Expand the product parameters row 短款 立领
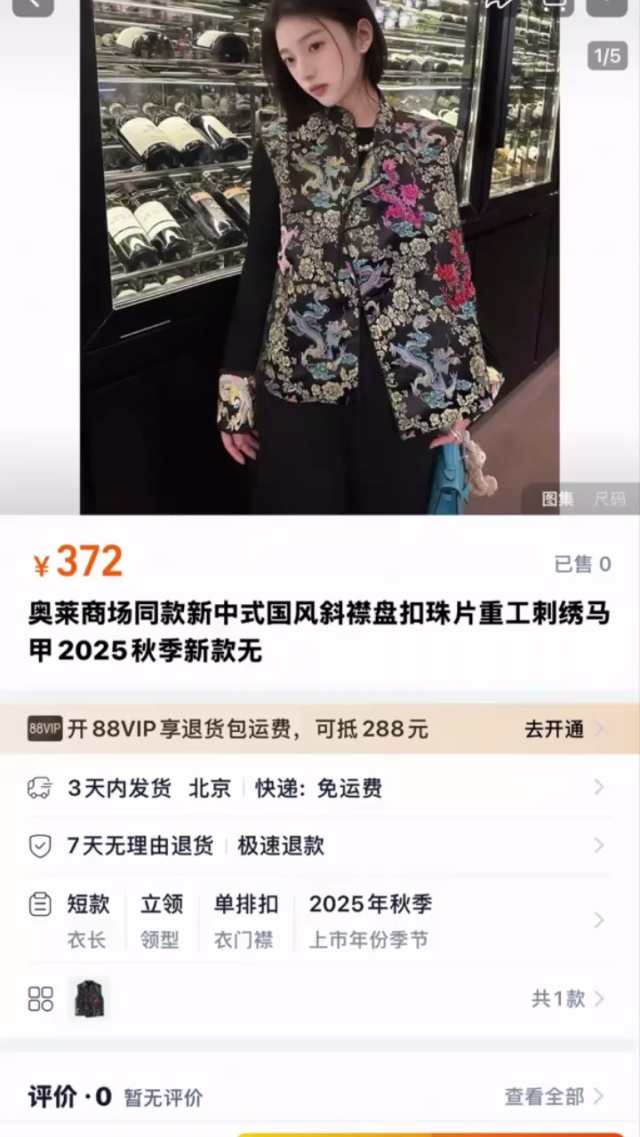Viewport: 640px width, 1137px height. pyautogui.click(x=318, y=920)
